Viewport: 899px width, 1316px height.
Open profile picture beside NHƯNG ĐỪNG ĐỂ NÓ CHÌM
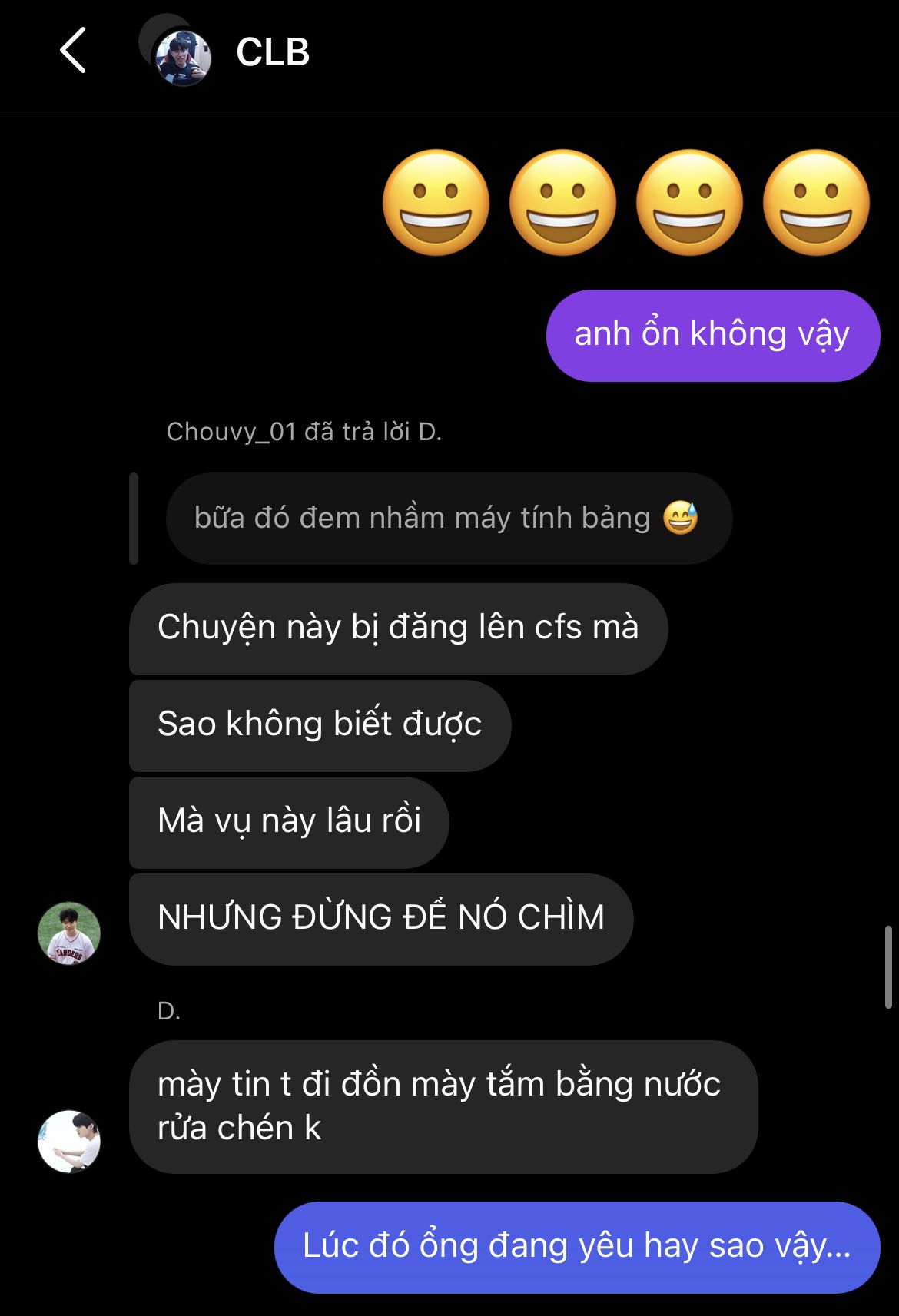tap(69, 933)
